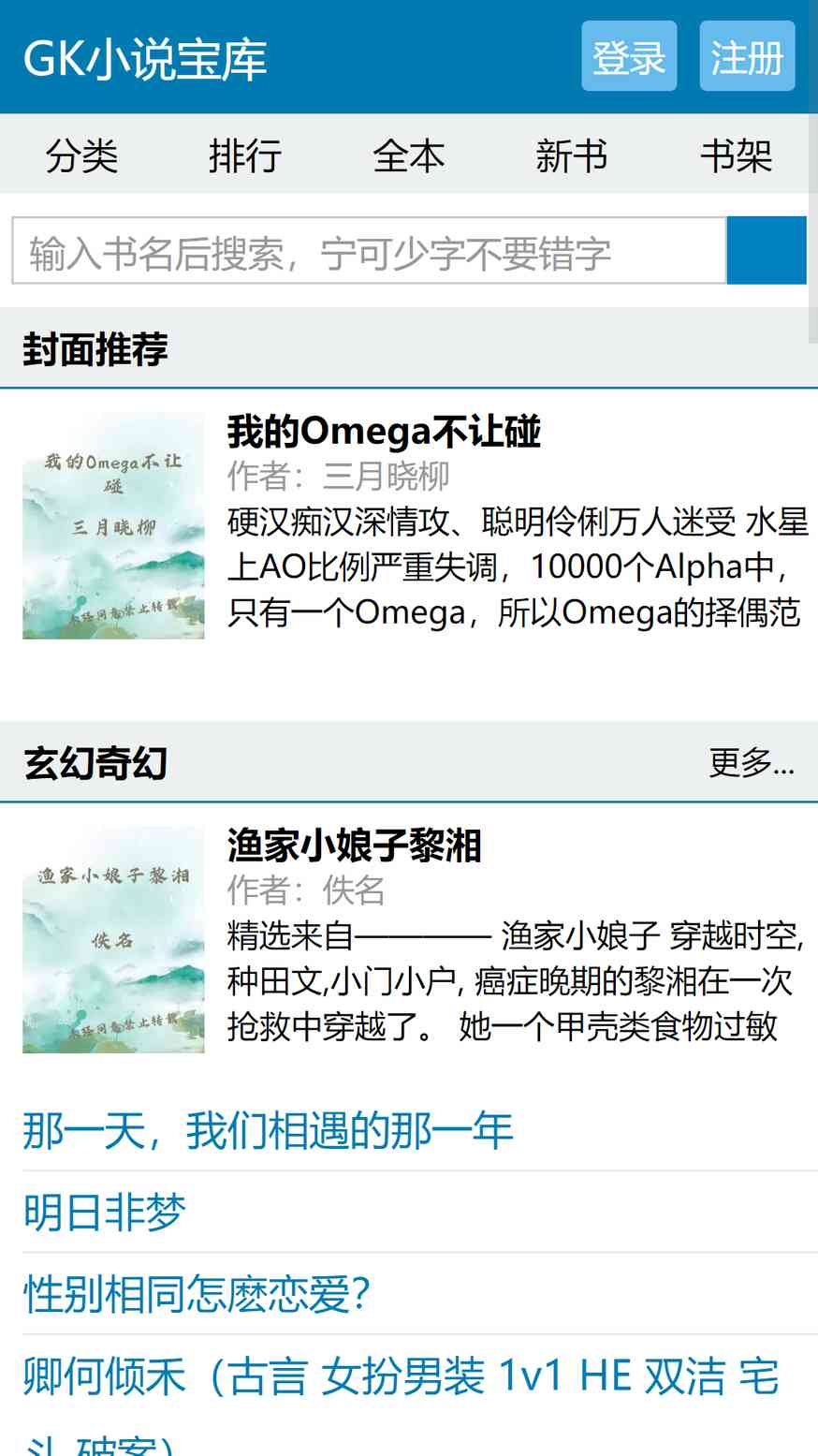Open the title link 渔家小娘子黎湘
The image size is (818, 1456).
click(354, 846)
